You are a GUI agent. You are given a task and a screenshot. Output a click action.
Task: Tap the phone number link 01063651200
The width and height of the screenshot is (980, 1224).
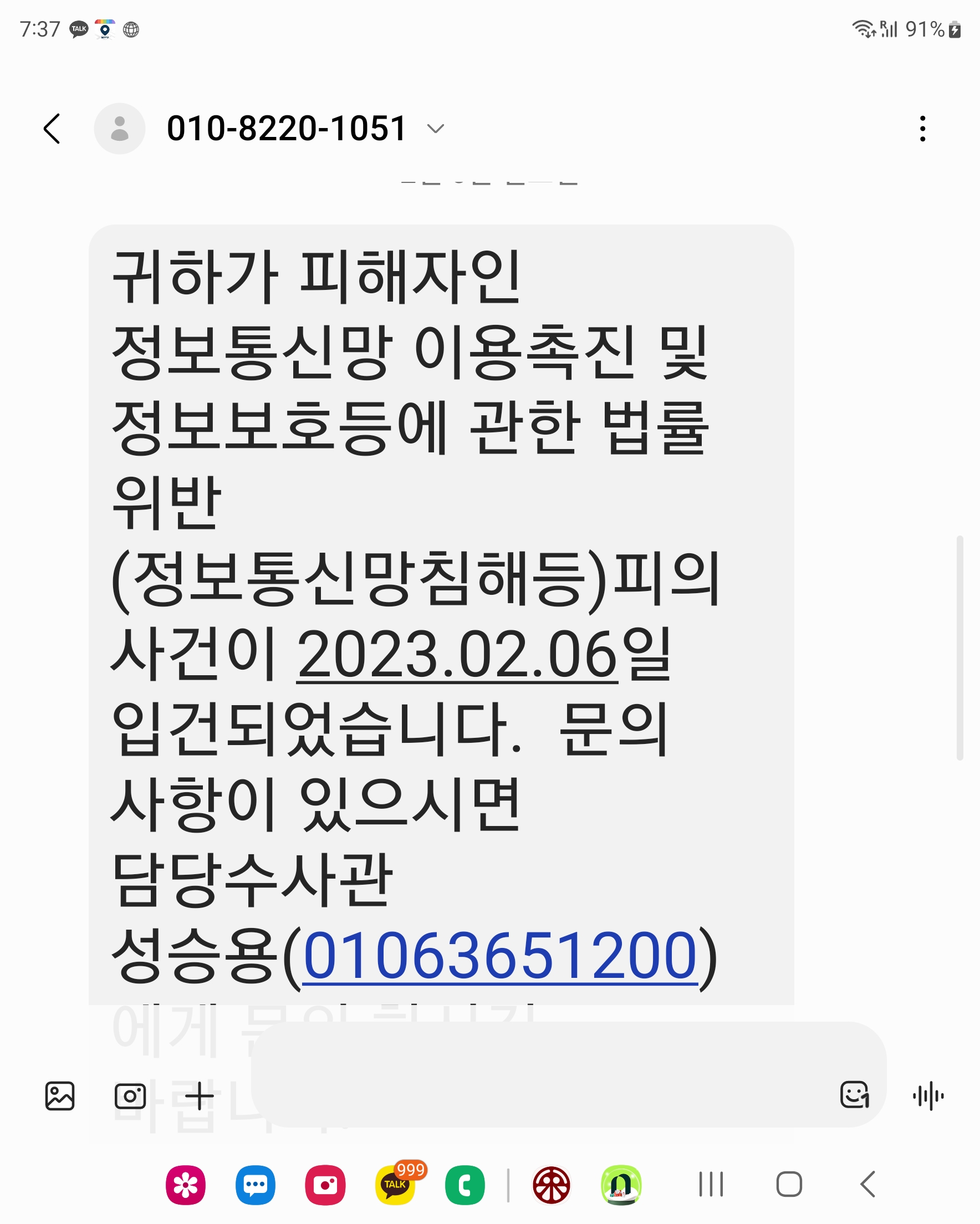(499, 956)
